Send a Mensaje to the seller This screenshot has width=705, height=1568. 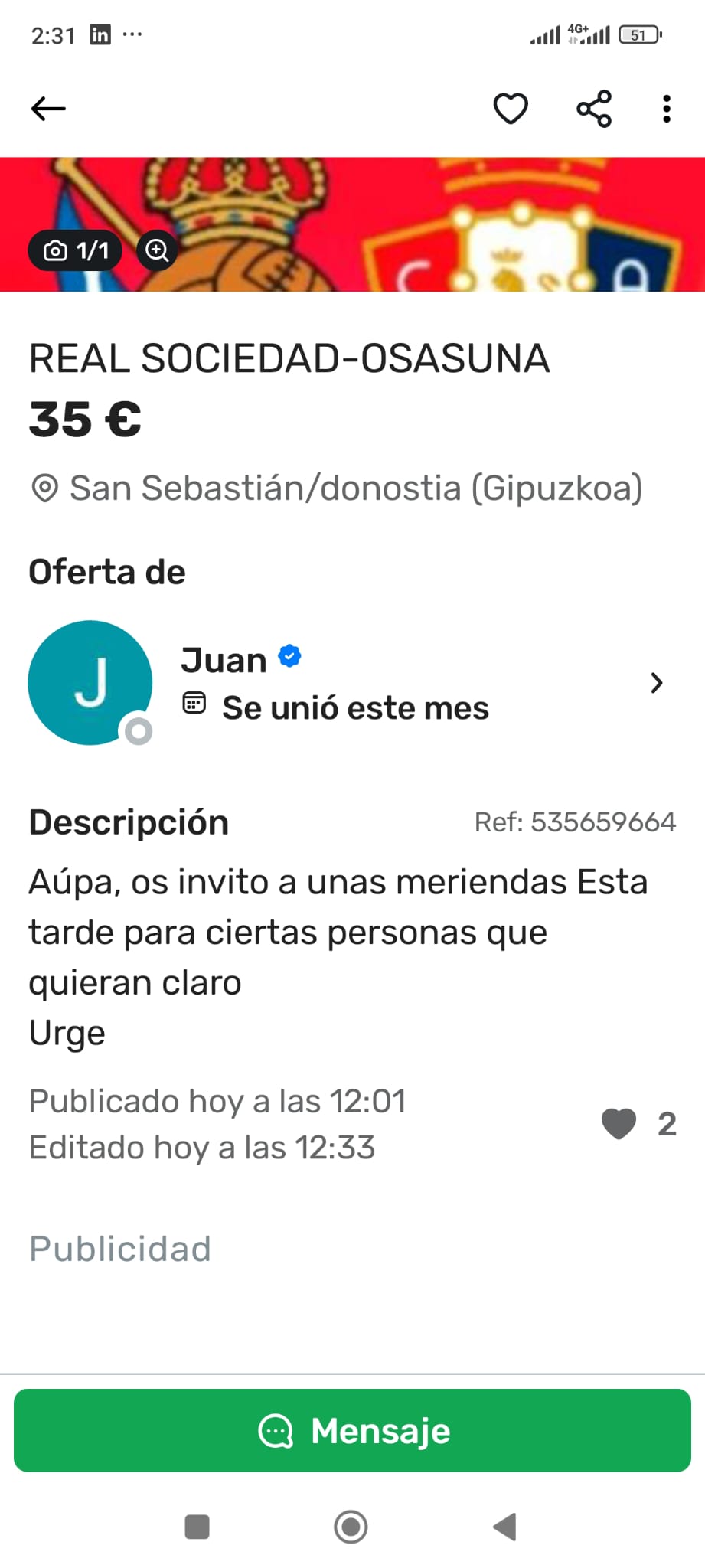(x=352, y=1430)
